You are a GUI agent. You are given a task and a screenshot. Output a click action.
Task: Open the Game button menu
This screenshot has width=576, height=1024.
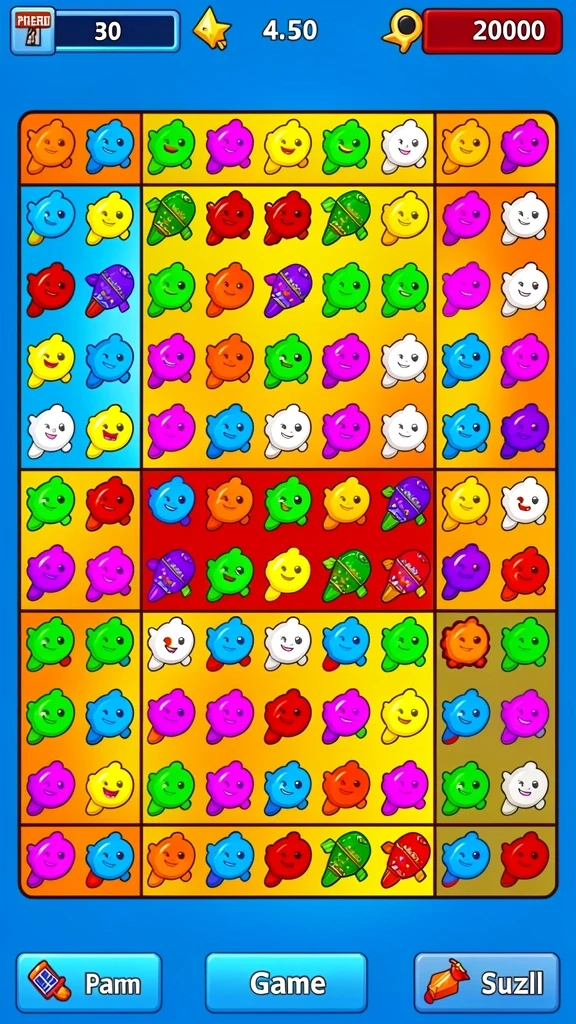point(287,982)
